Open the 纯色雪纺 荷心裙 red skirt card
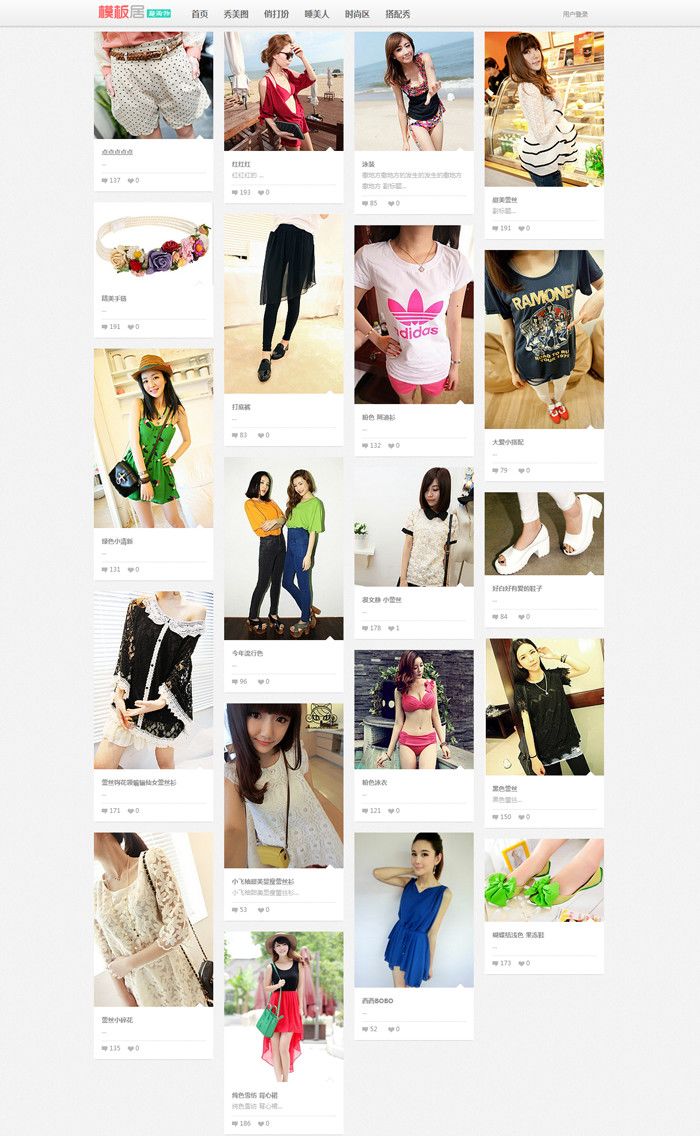This screenshot has width=700, height=1136. (283, 1006)
